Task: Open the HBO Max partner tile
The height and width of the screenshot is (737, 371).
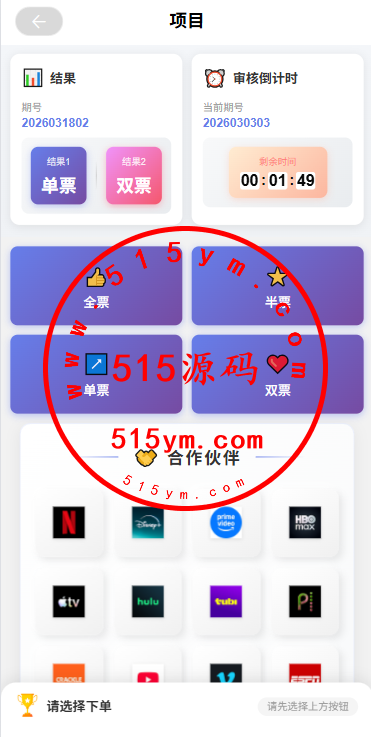Action: (305, 522)
